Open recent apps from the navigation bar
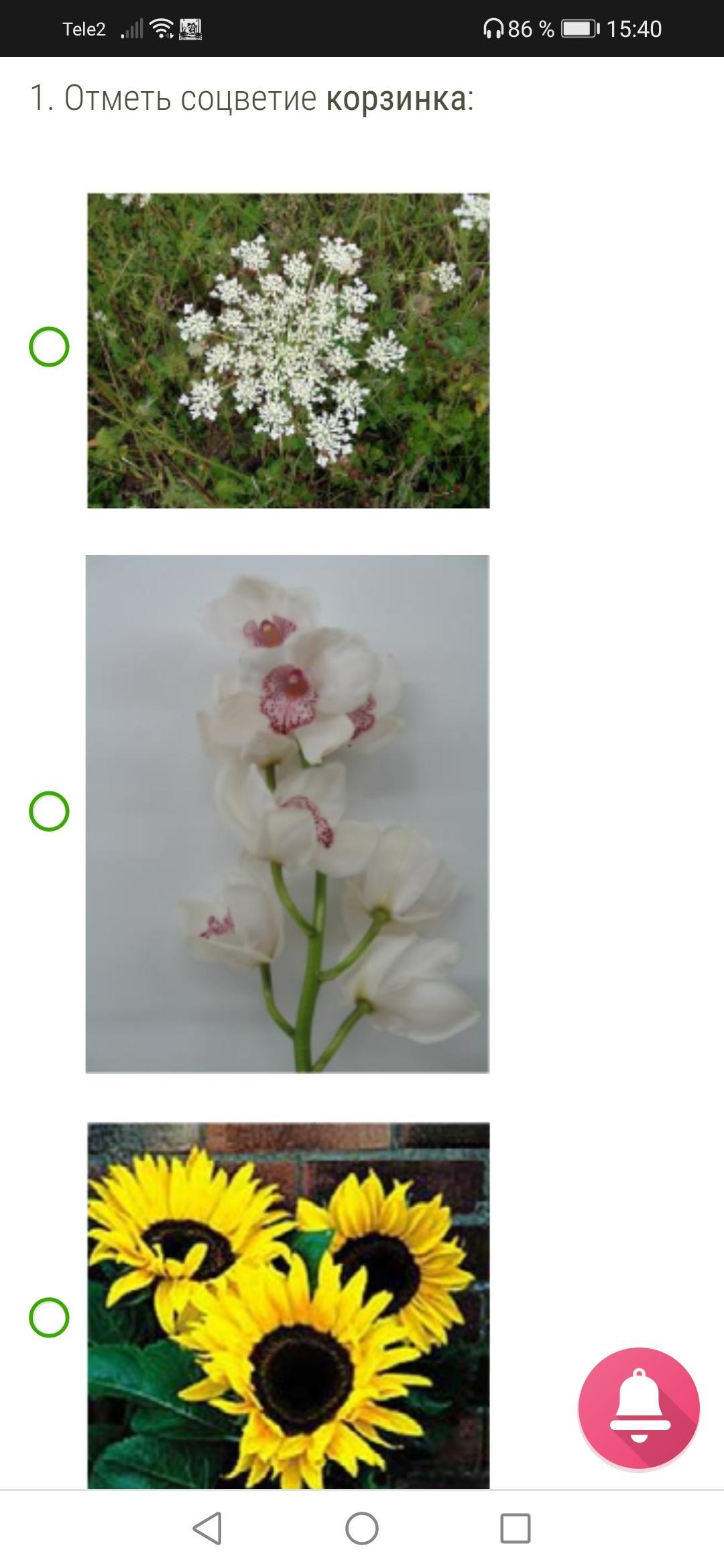Image resolution: width=724 pixels, height=1568 pixels. (x=516, y=1528)
